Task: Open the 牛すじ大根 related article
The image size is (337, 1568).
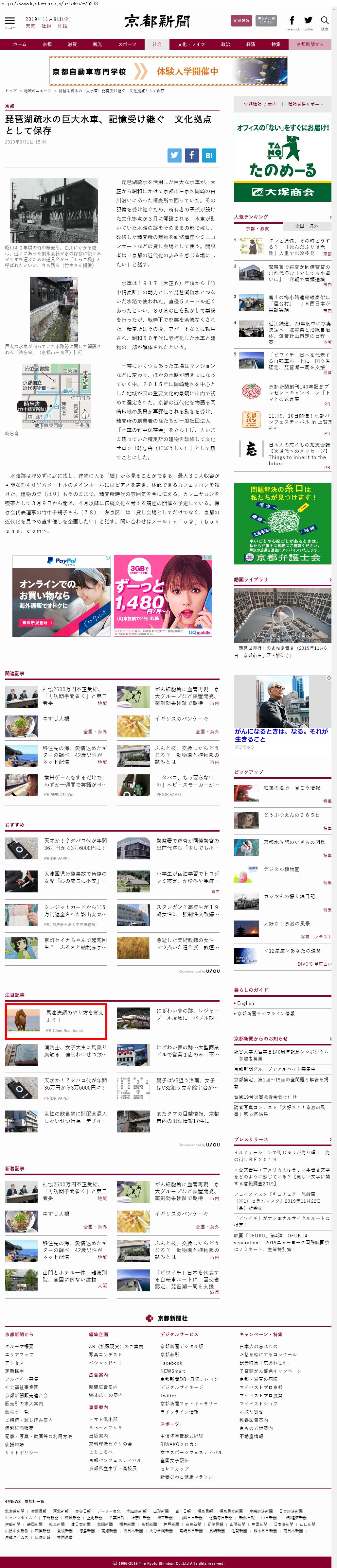Action: tap(55, 718)
